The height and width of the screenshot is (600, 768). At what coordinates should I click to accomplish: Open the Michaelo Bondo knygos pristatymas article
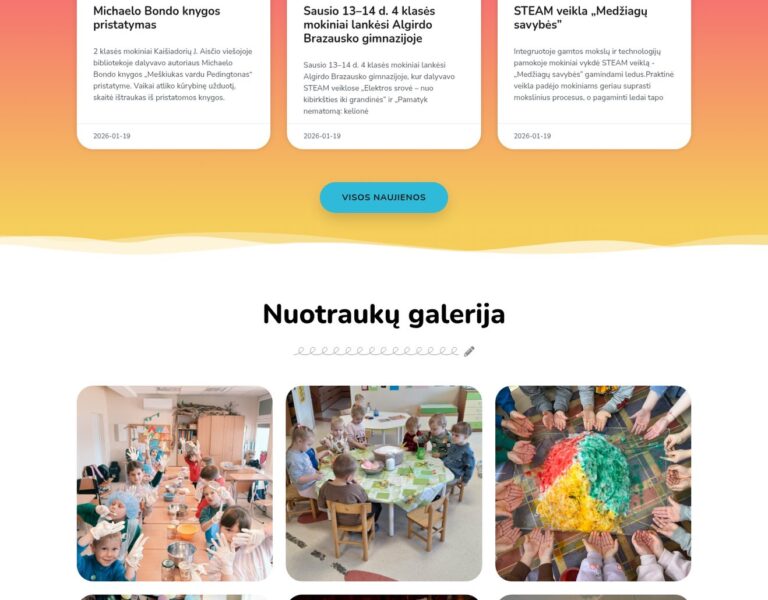point(156,17)
